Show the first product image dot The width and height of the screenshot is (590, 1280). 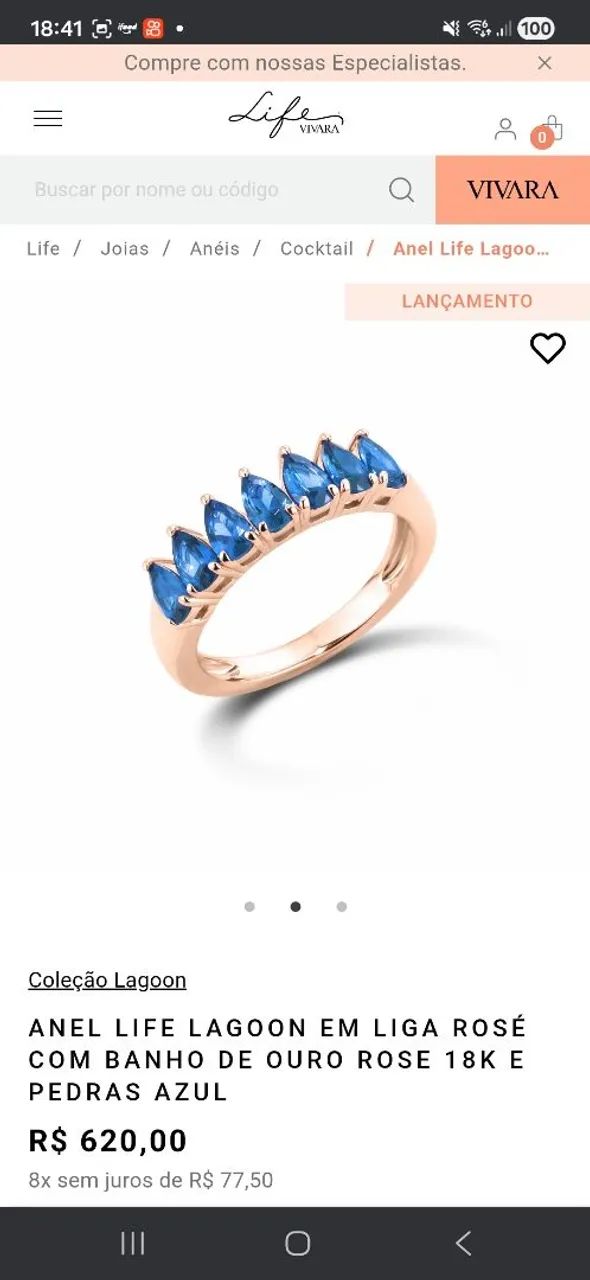(x=250, y=907)
